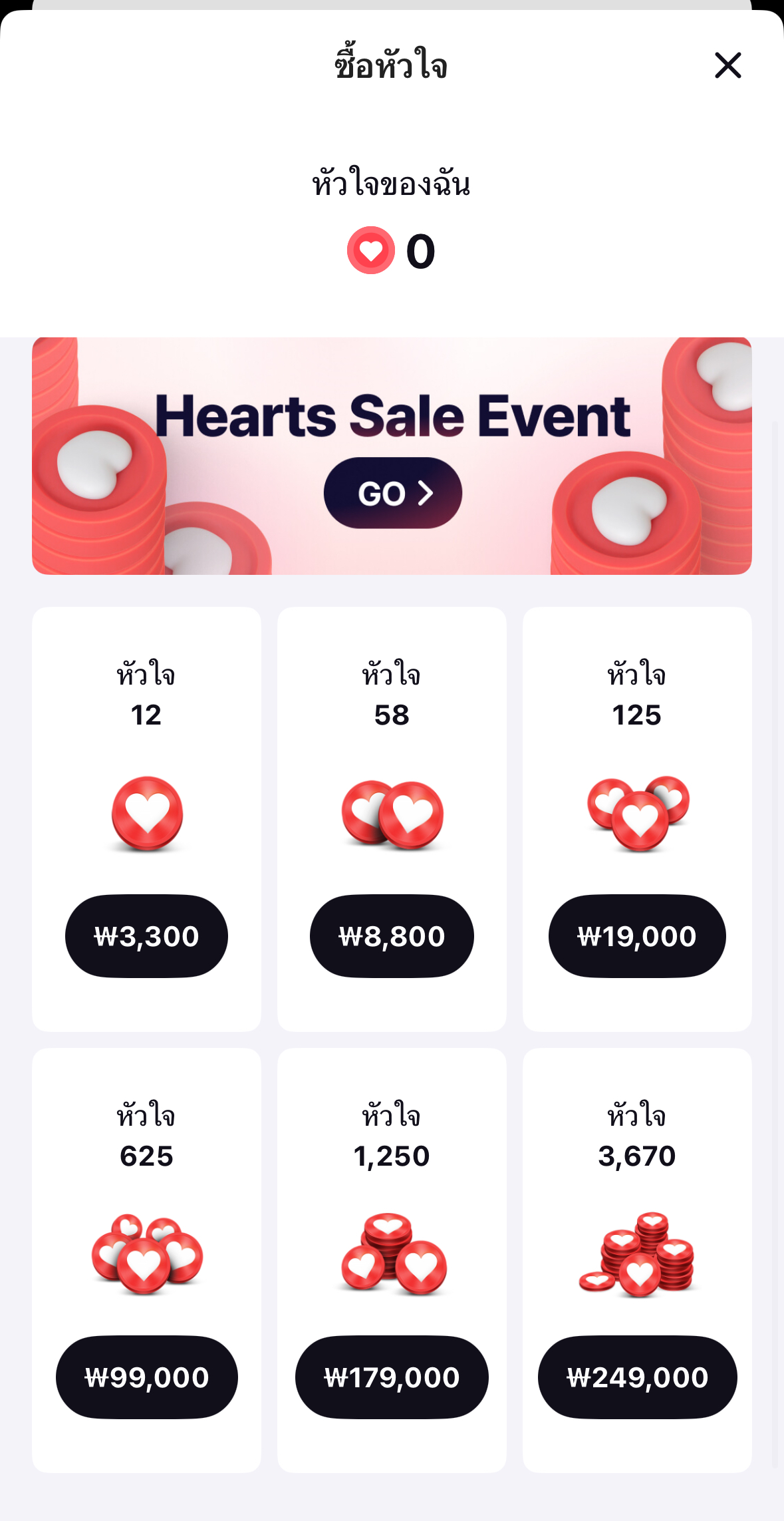Buy 12 hearts for ₩3,300
This screenshot has width=784, height=1521.
click(146, 935)
